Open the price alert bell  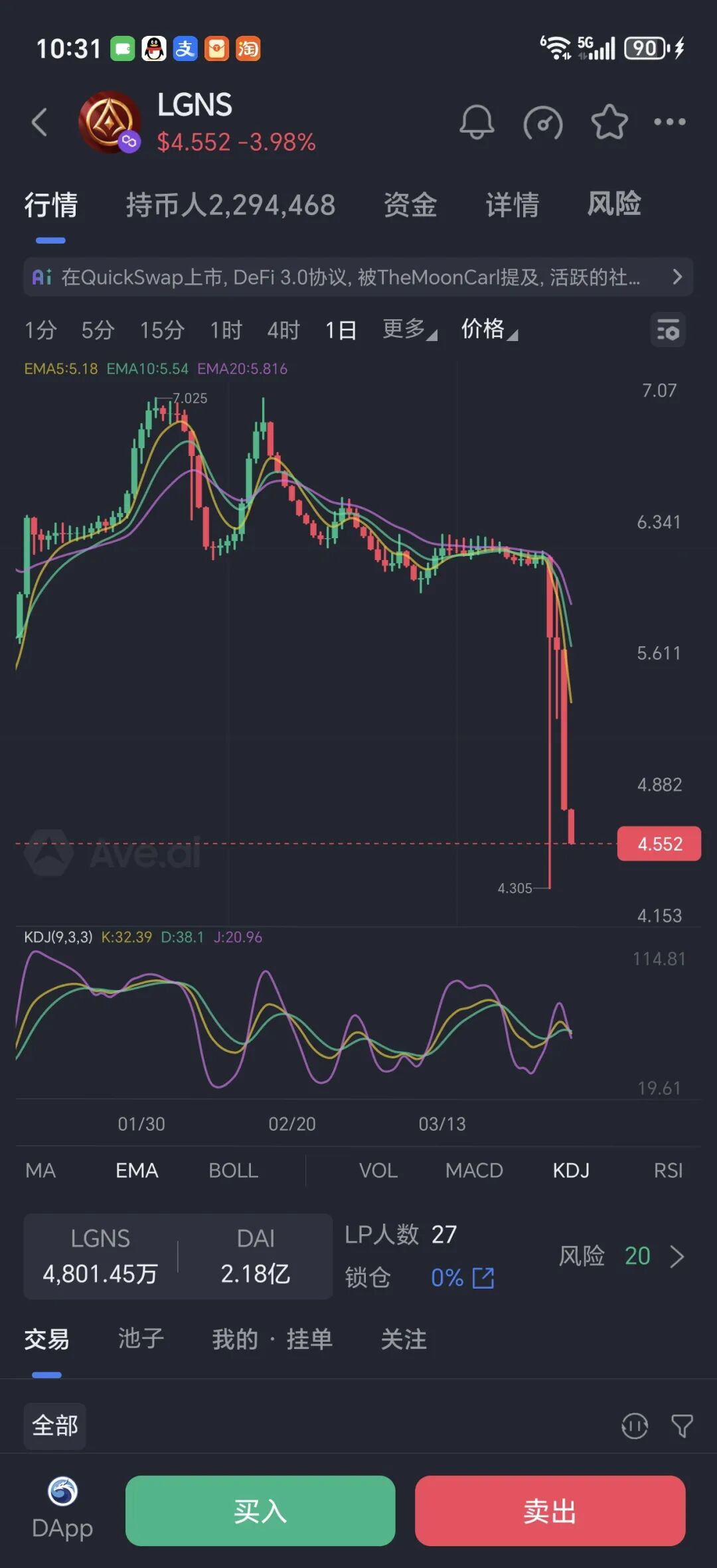[477, 122]
